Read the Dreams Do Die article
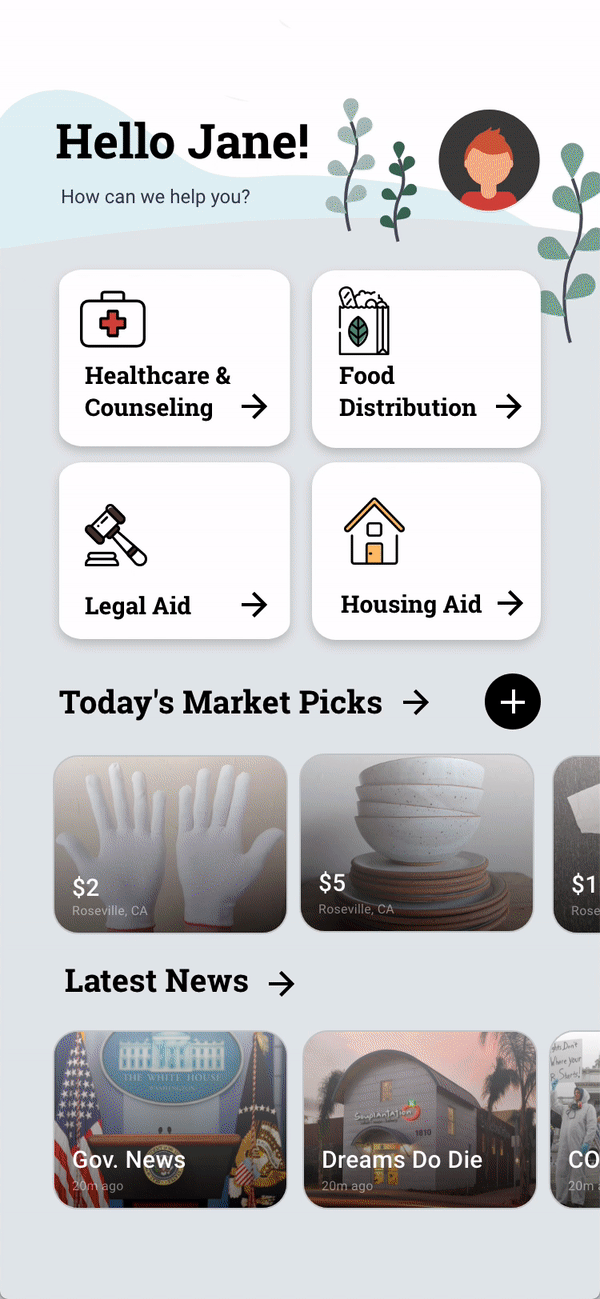600x1299 pixels. [x=420, y=1120]
